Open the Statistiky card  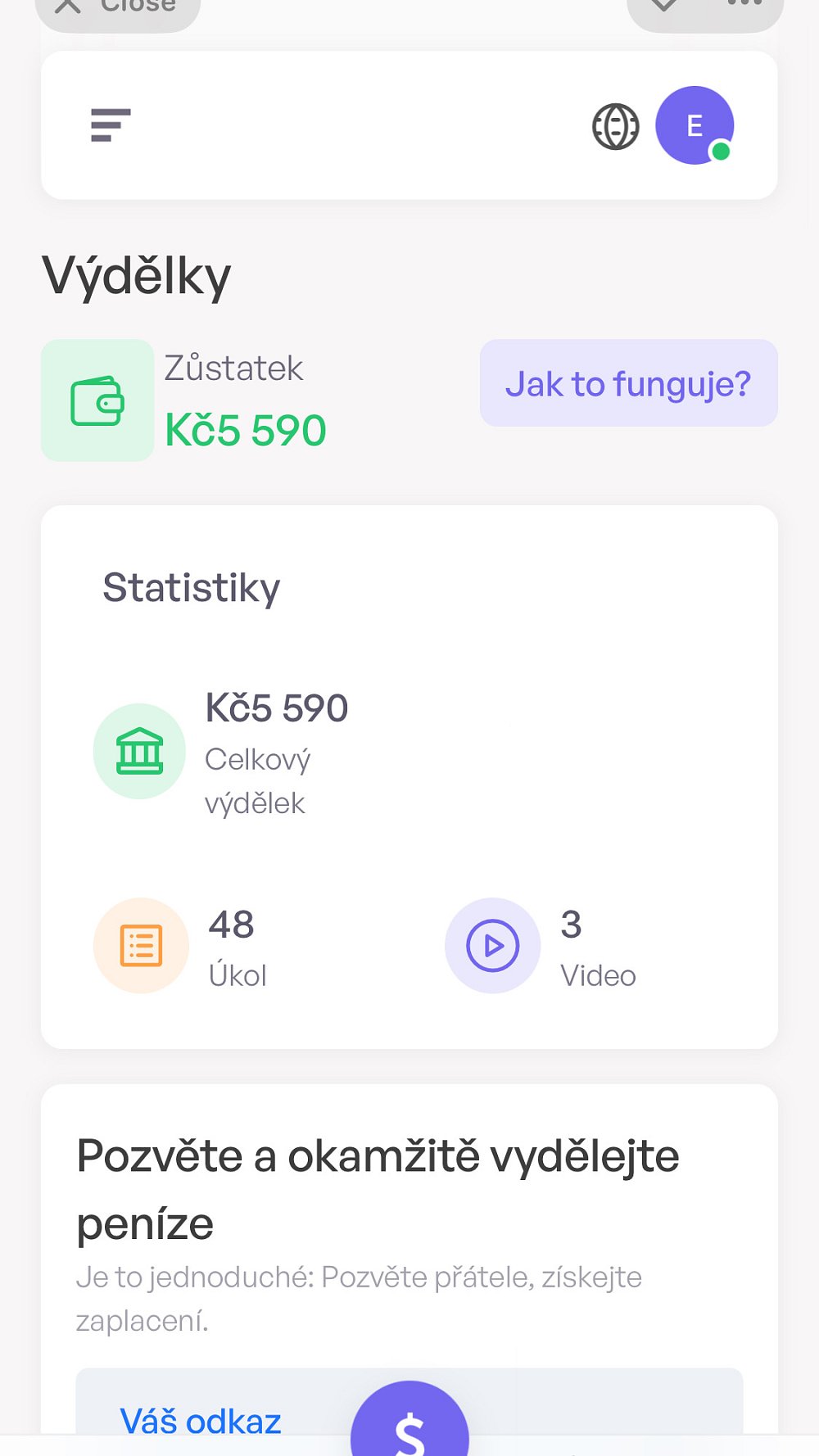click(x=191, y=586)
